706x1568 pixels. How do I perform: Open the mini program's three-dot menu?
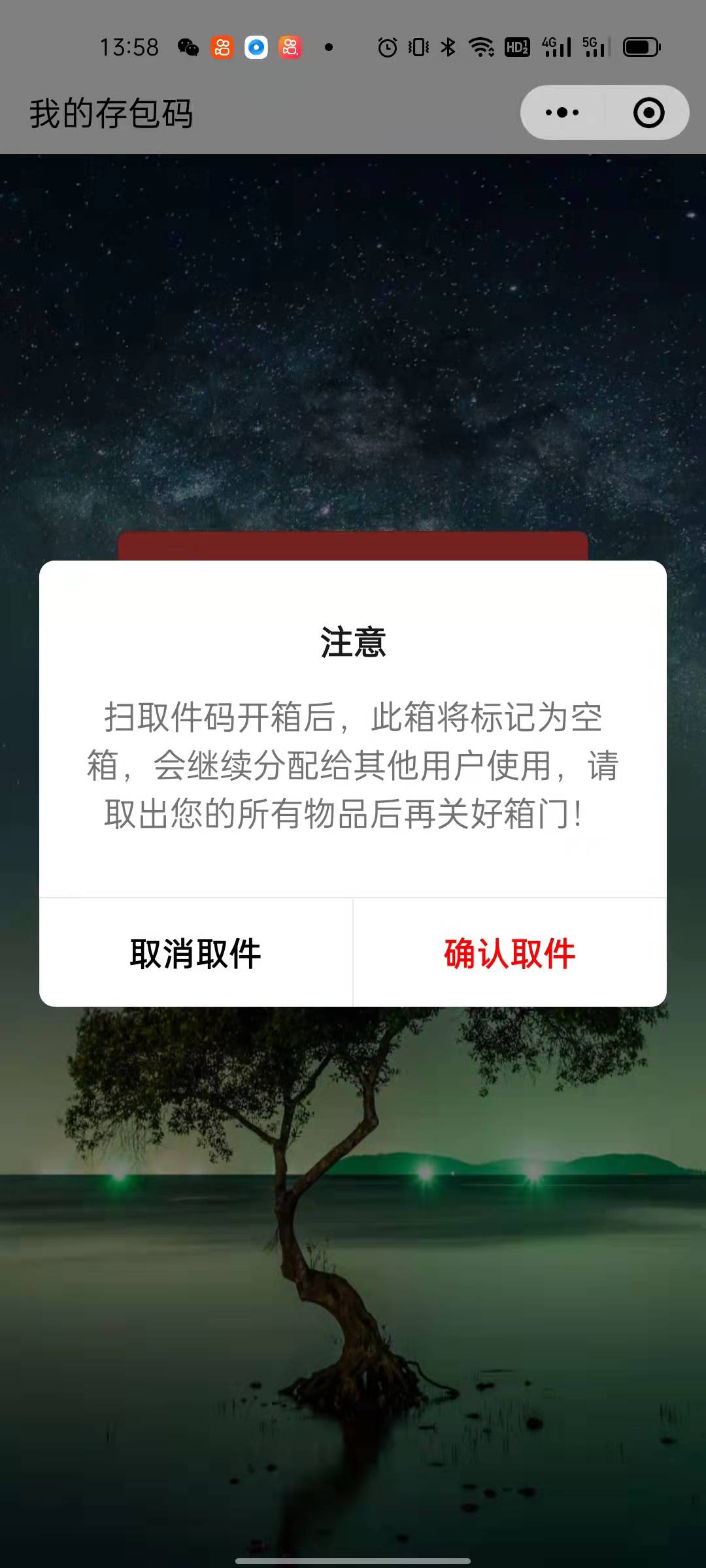pyautogui.click(x=562, y=113)
